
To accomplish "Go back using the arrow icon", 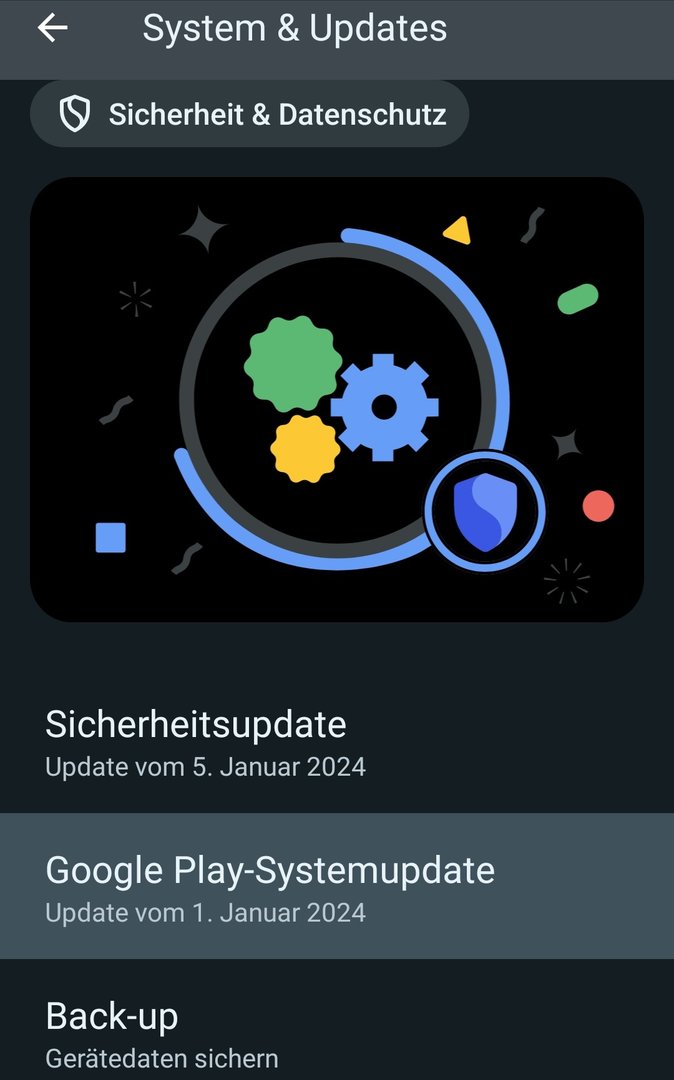I will (x=52, y=28).
